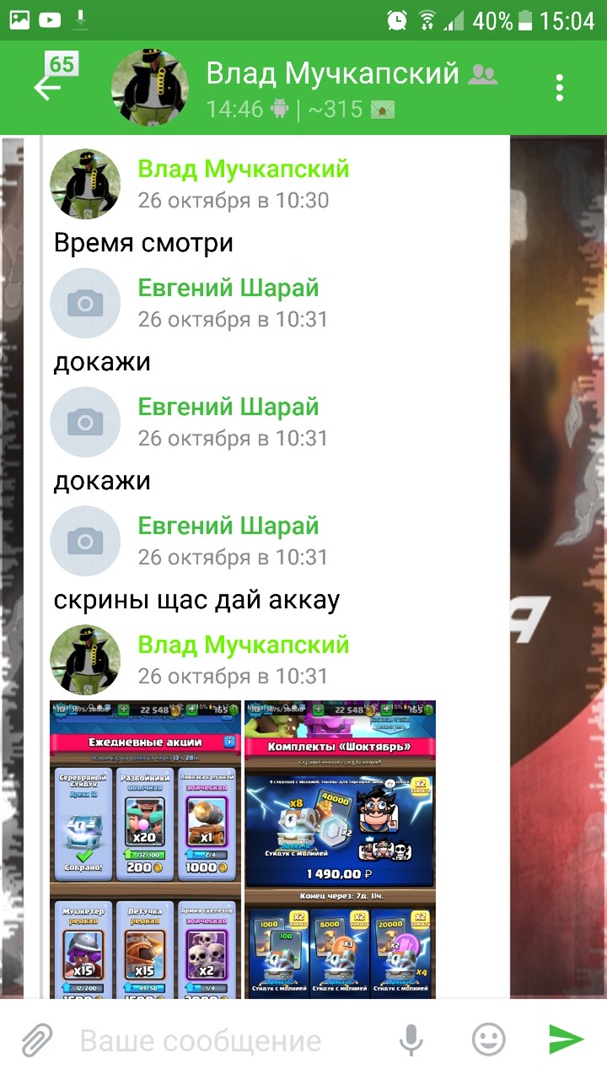Image resolution: width=607 pixels, height=1080 pixels.
Task: Open the Ежедневные акции screenshot attachment
Action: 145,850
